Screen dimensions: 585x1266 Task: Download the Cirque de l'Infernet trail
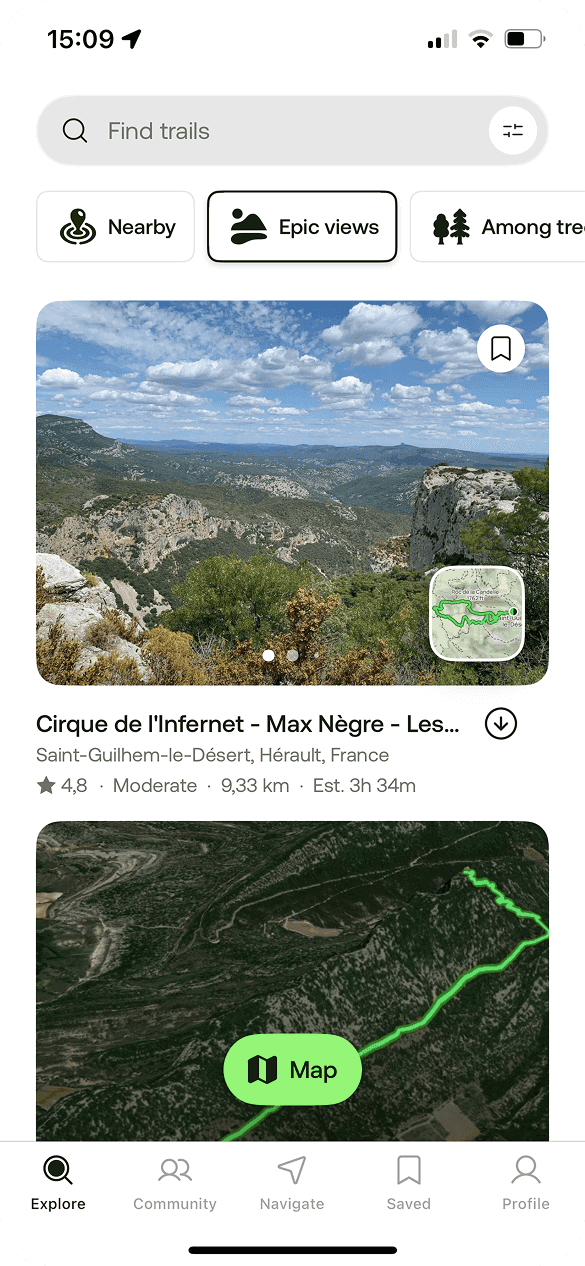[500, 723]
